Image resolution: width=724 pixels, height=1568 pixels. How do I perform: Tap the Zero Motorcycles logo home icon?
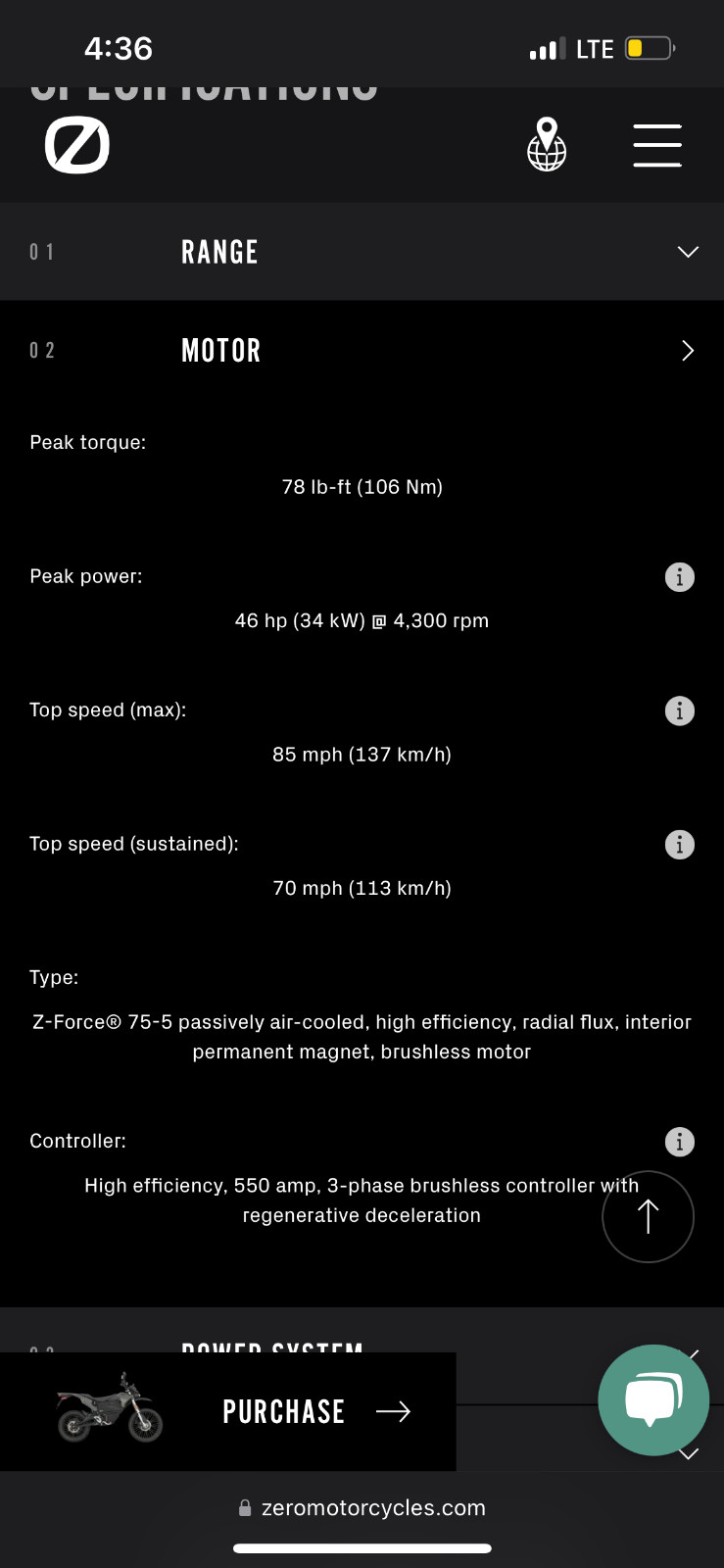77,146
